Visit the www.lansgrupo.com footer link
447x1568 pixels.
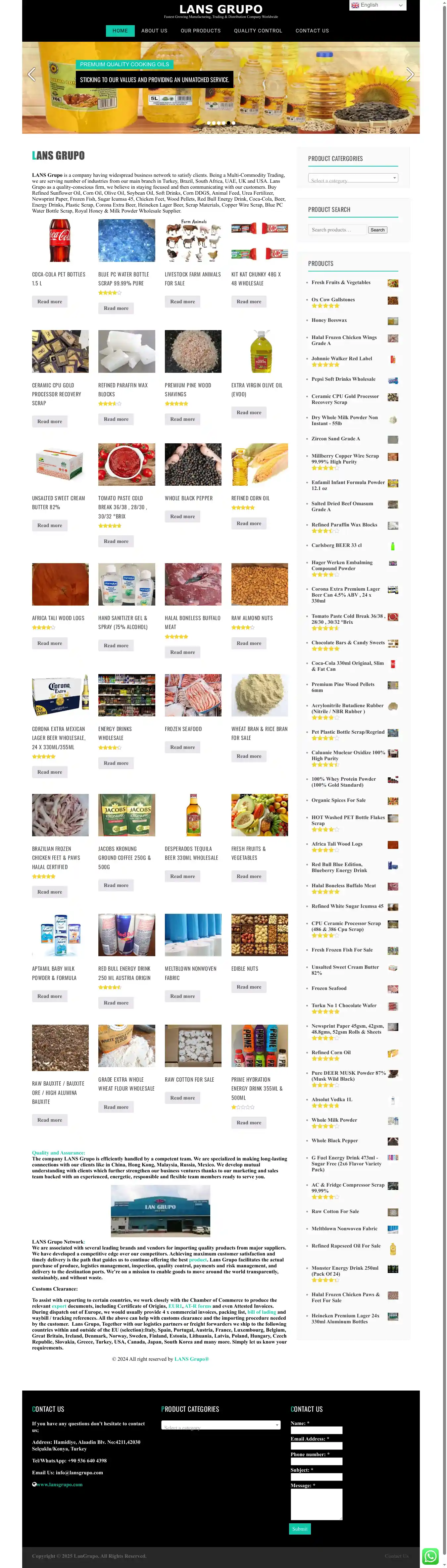(60, 1485)
